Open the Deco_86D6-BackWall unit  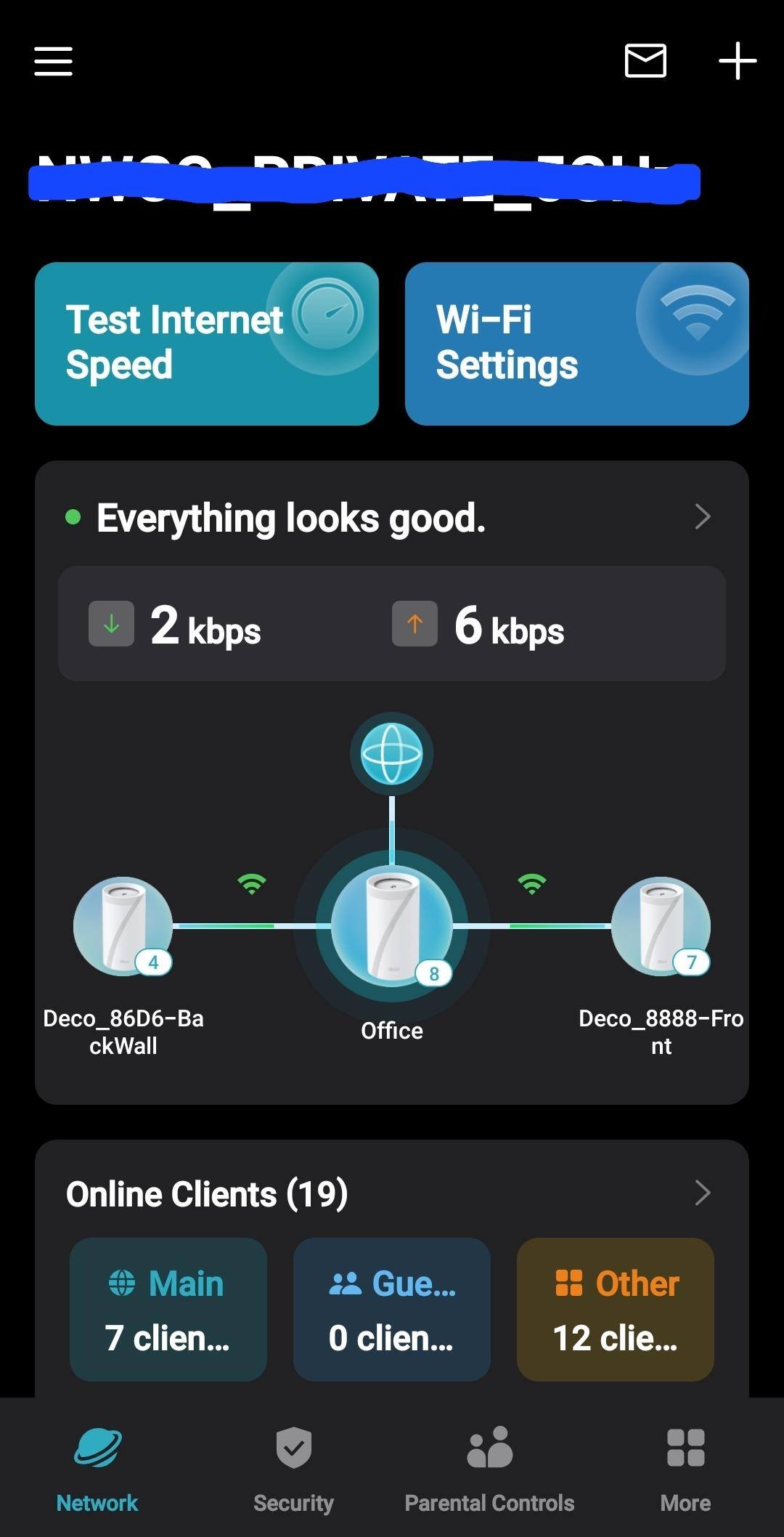(123, 926)
